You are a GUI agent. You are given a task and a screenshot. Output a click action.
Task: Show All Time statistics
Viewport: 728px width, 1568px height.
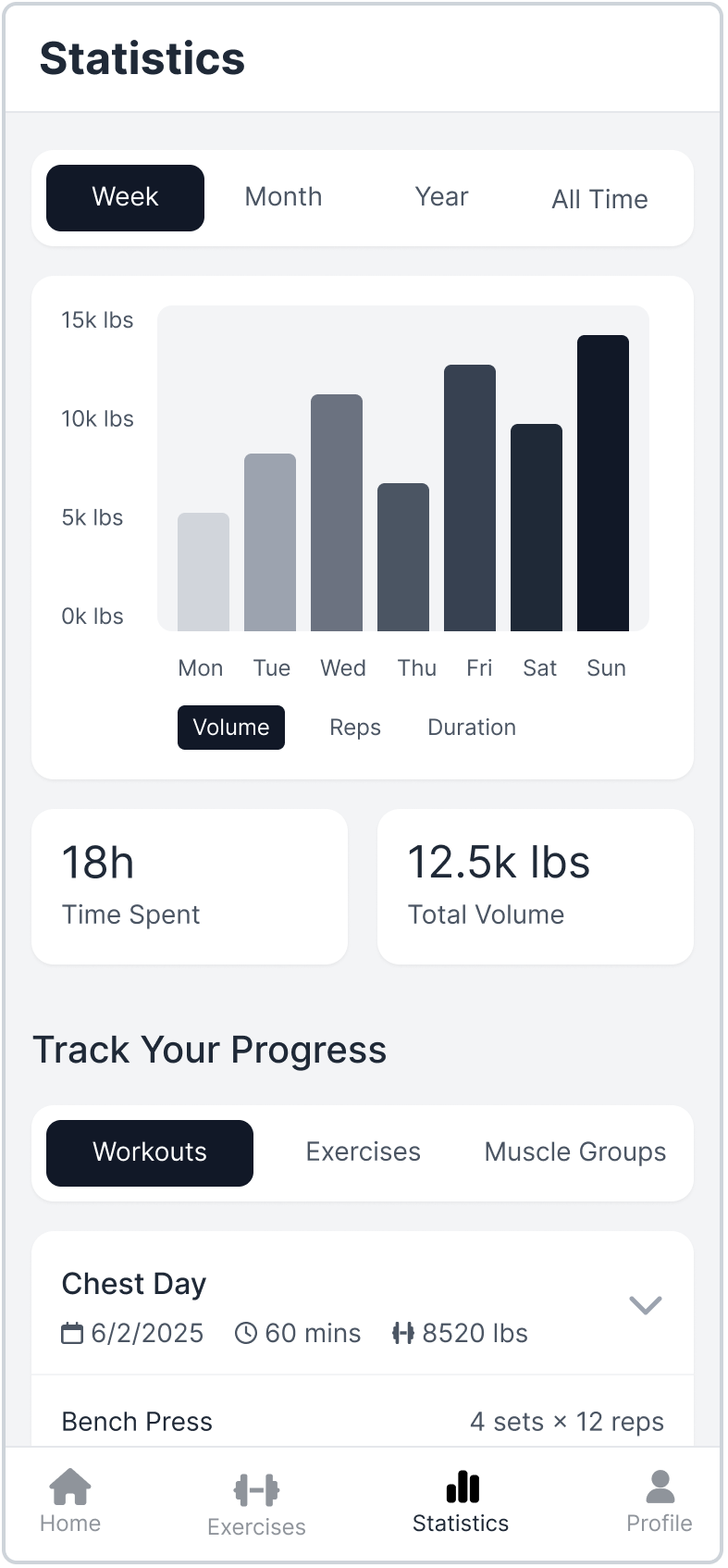click(x=599, y=199)
